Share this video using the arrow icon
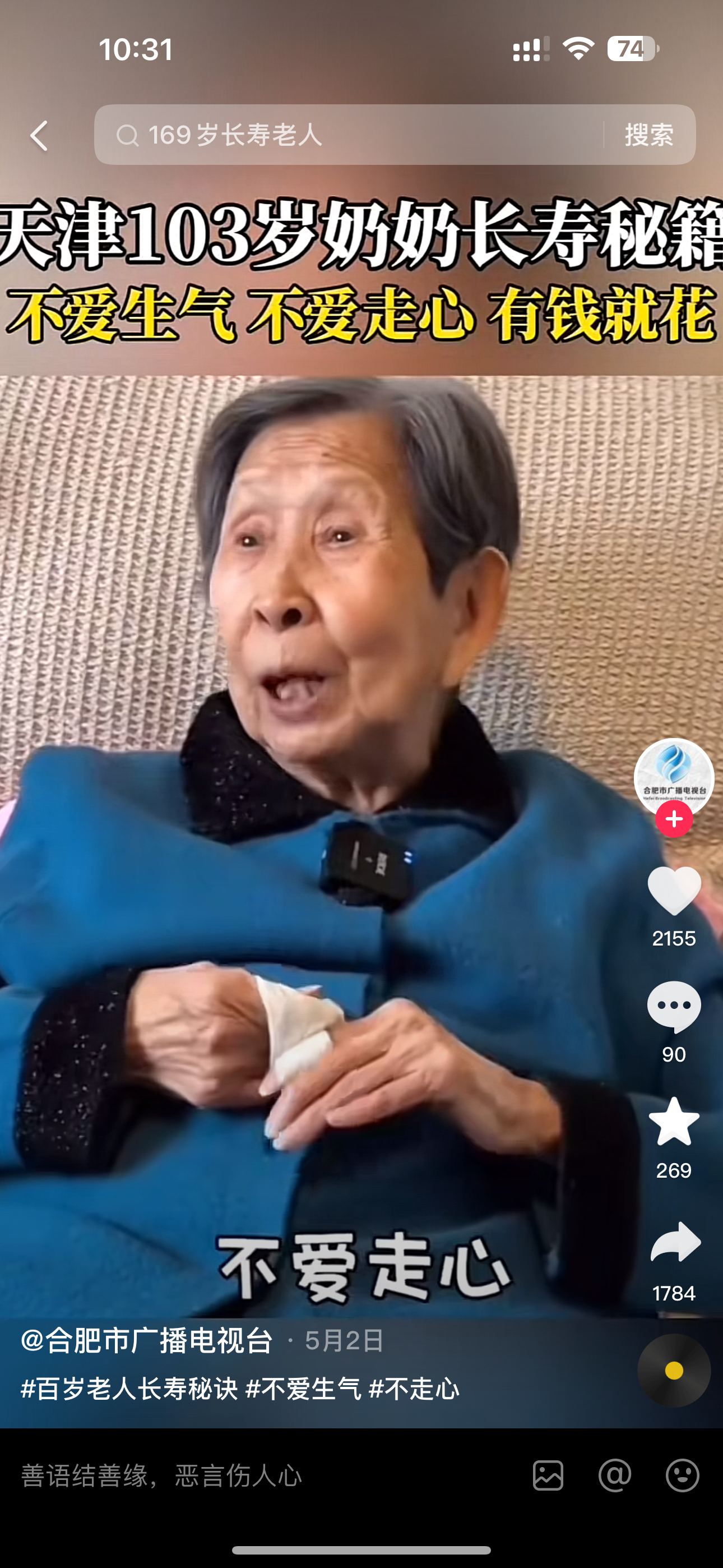 click(x=675, y=1242)
